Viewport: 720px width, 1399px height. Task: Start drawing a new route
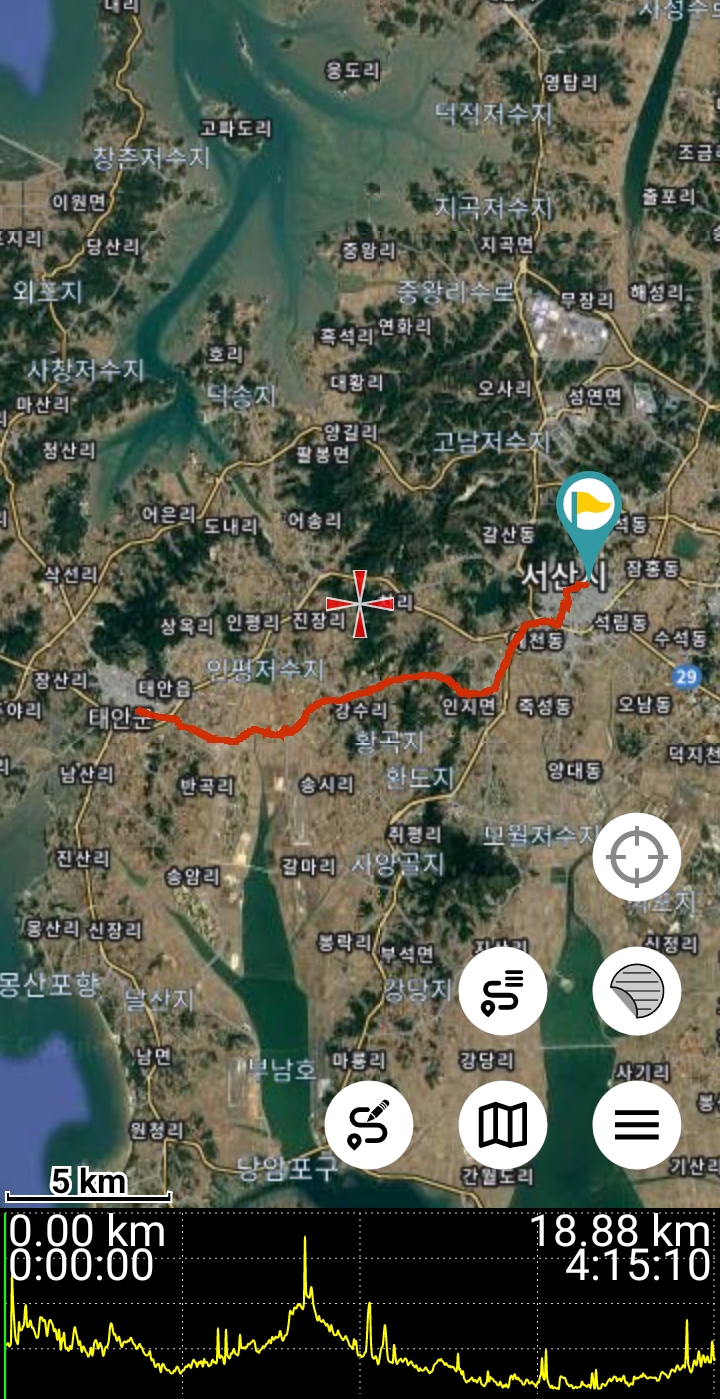click(x=369, y=1125)
